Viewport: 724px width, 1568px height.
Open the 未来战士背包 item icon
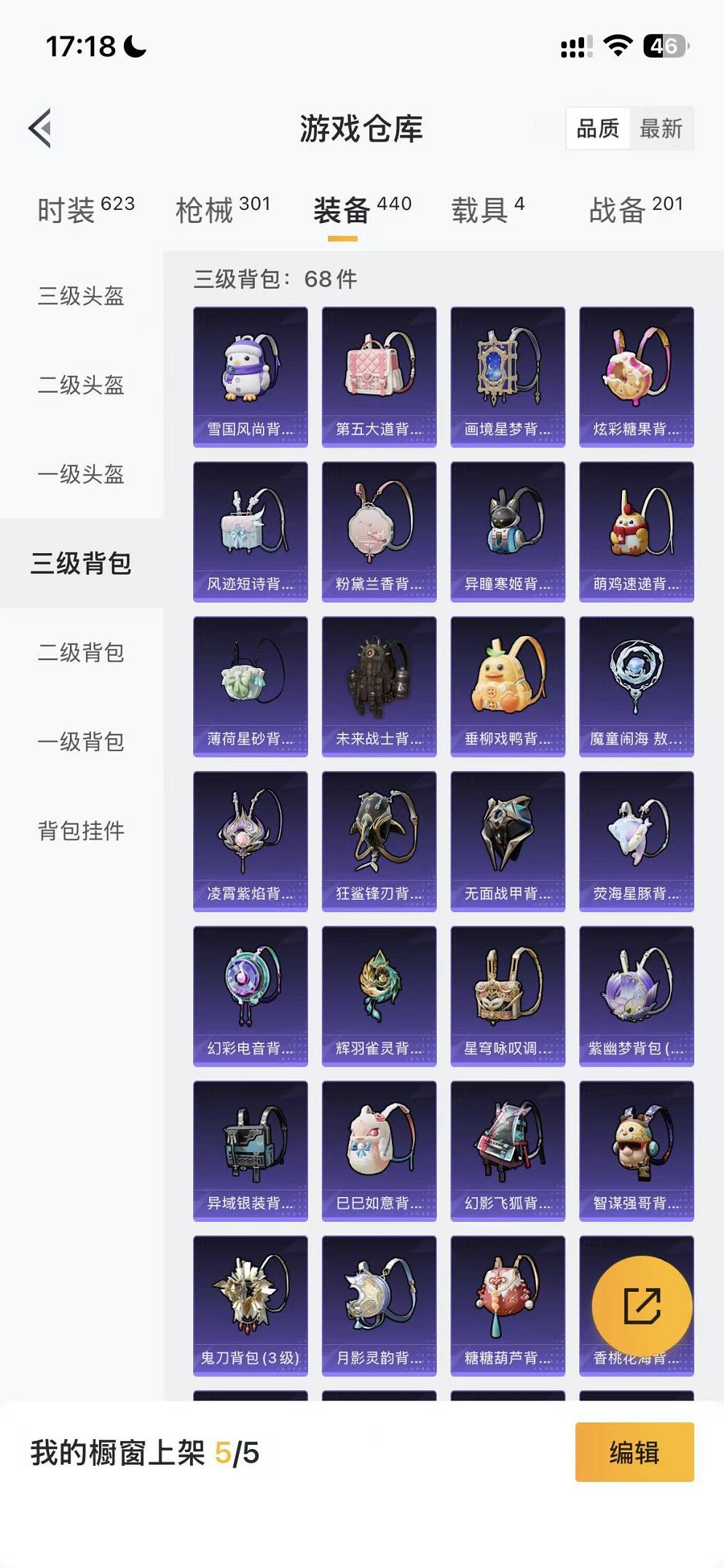pyautogui.click(x=379, y=683)
